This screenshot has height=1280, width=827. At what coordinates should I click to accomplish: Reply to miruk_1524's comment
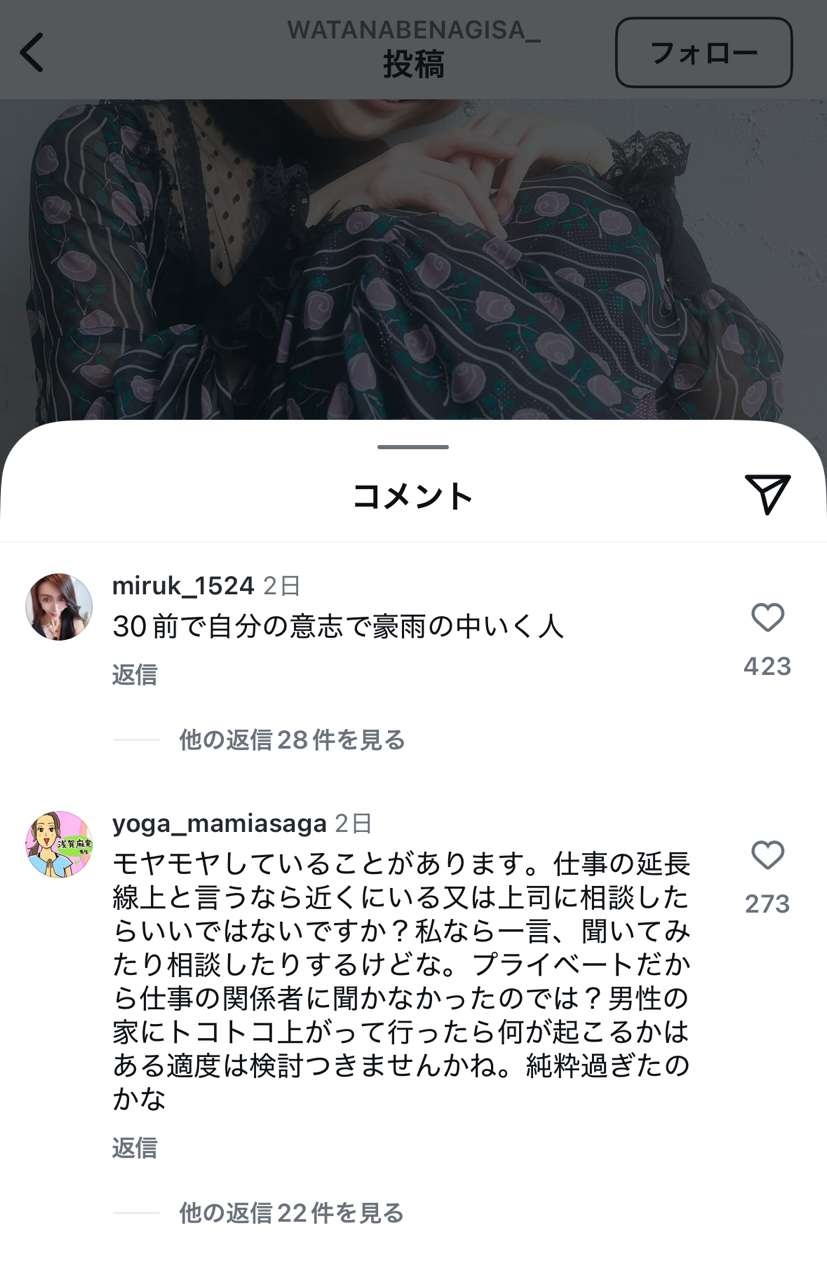coord(134,675)
